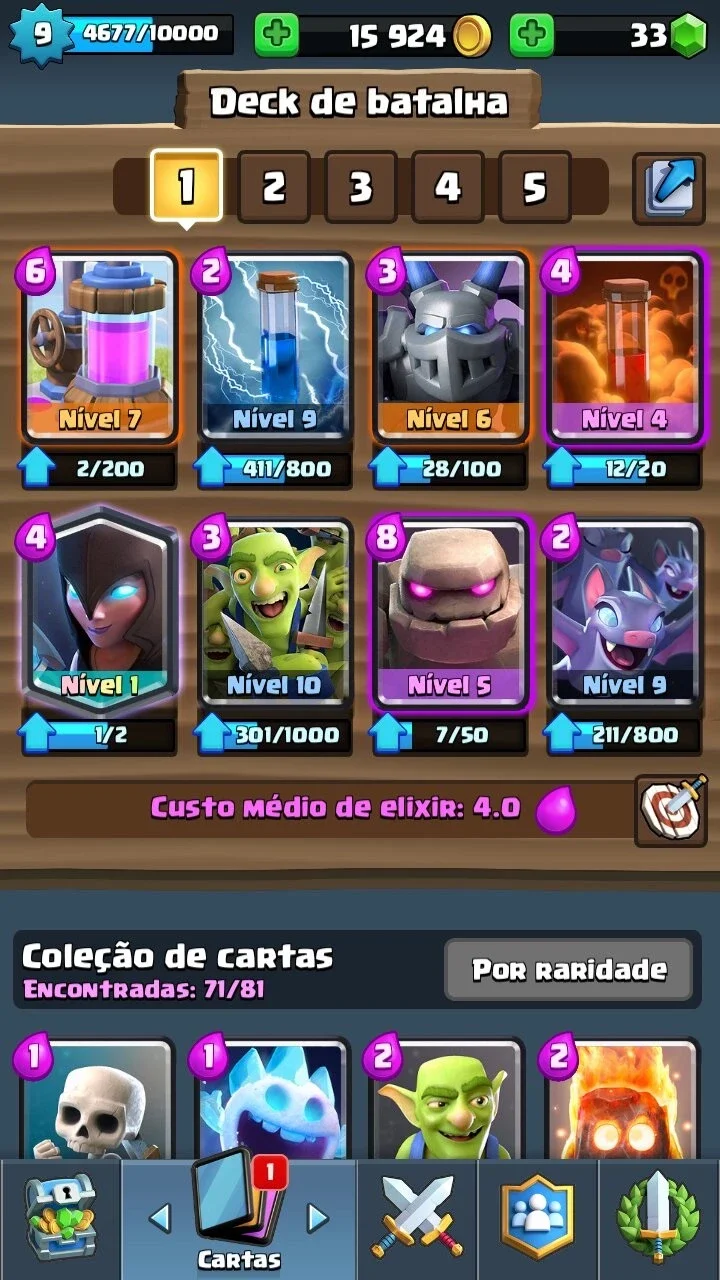The height and width of the screenshot is (1280, 720).
Task: Open the Bats card Nível 9
Action: coord(625,612)
